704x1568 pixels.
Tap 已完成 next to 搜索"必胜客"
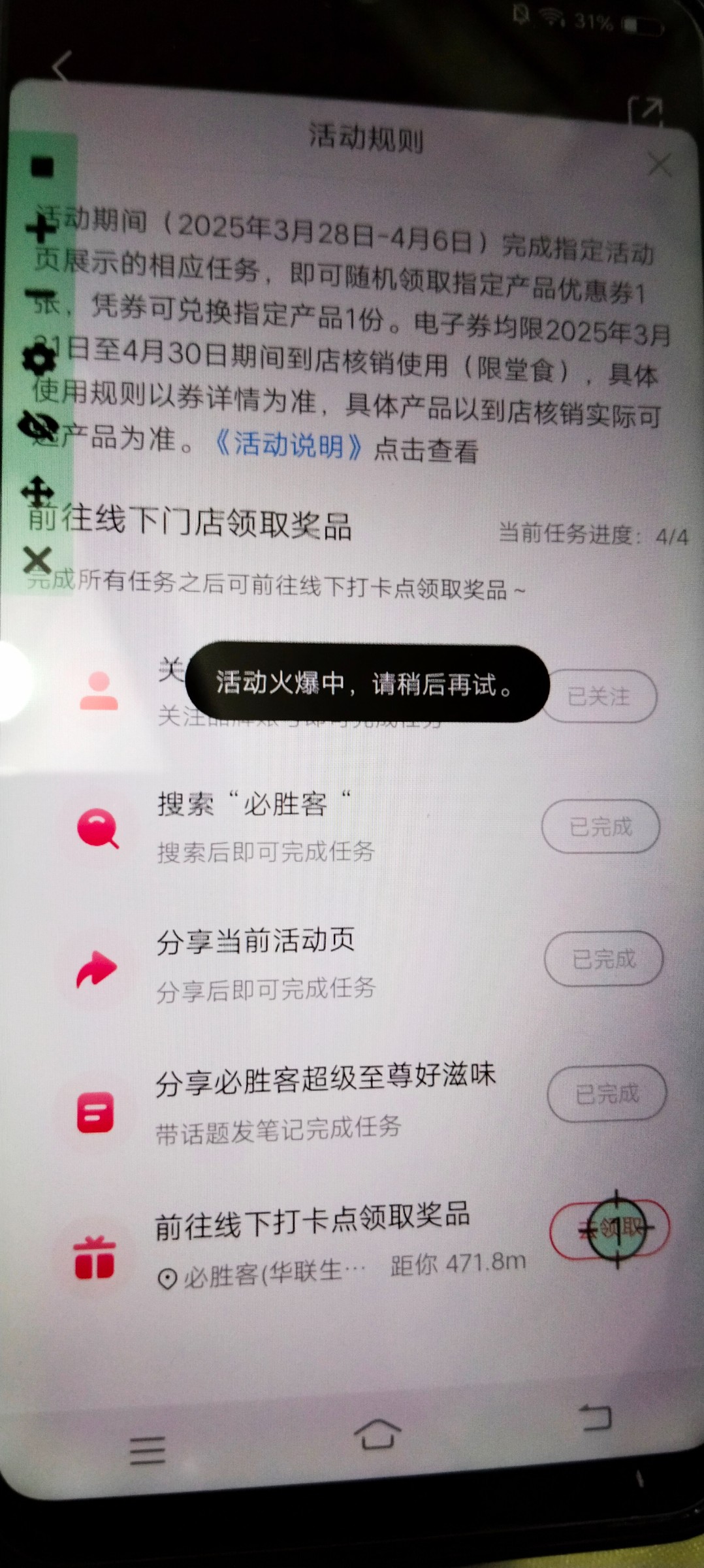pos(600,827)
